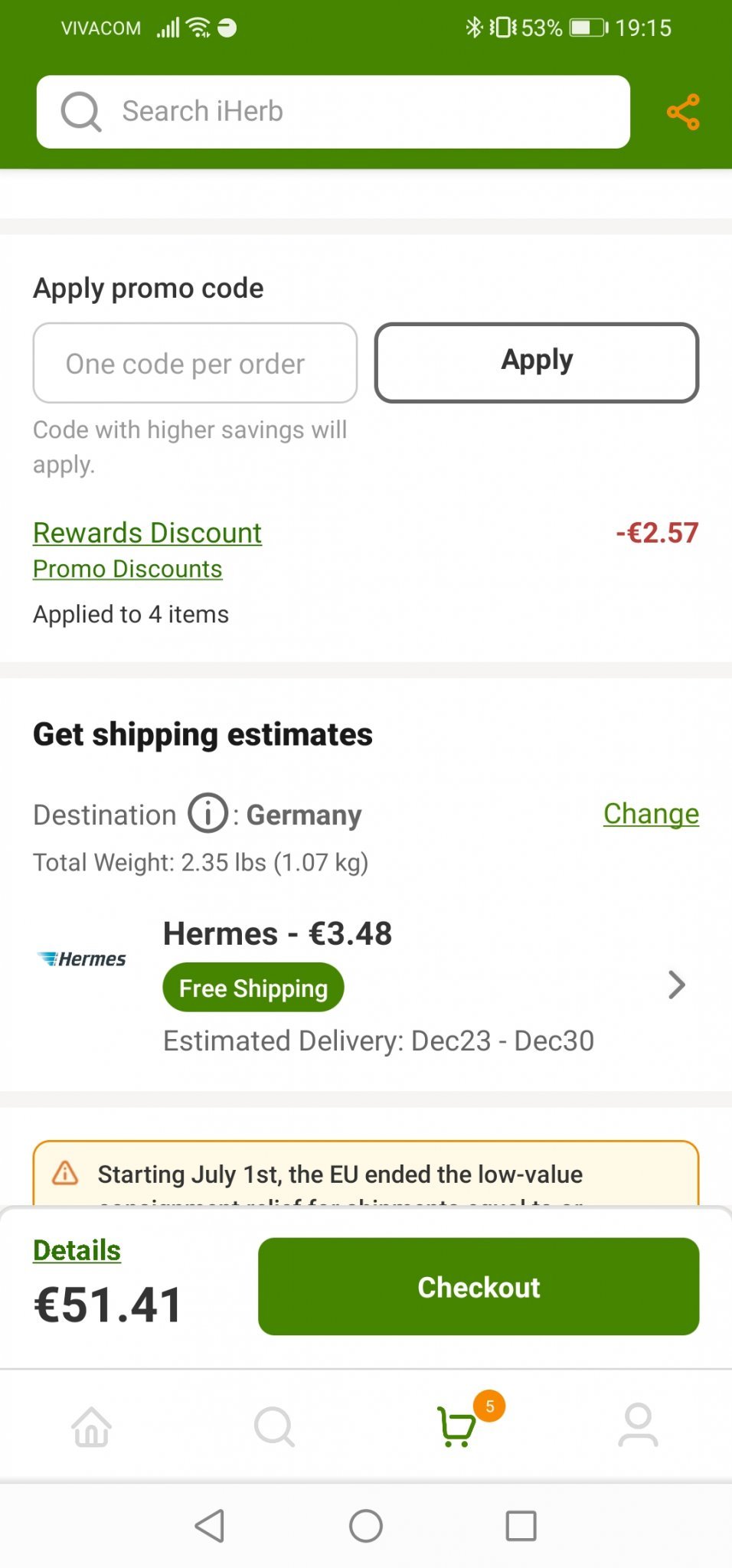732x1568 pixels.
Task: Focus the promo code input field
Action: (x=195, y=364)
